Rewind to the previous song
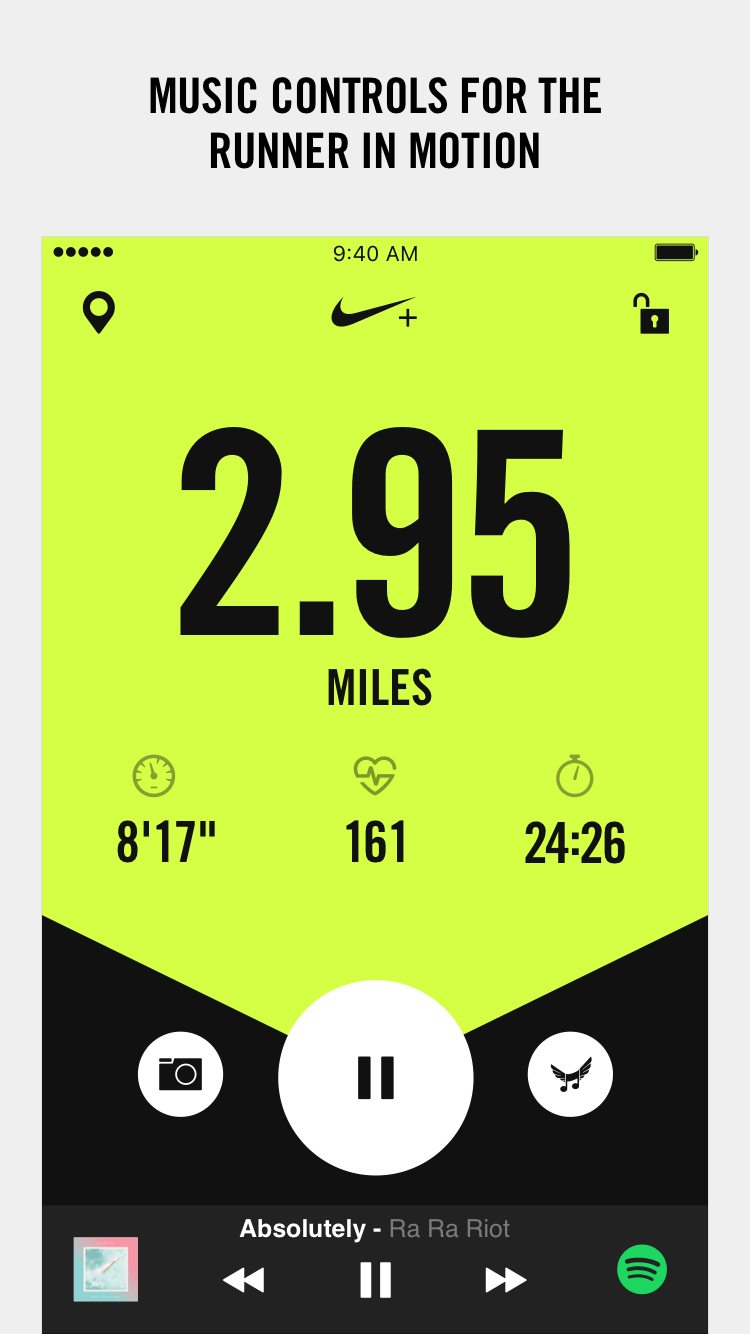The height and width of the screenshot is (1334, 750). pos(244,1278)
